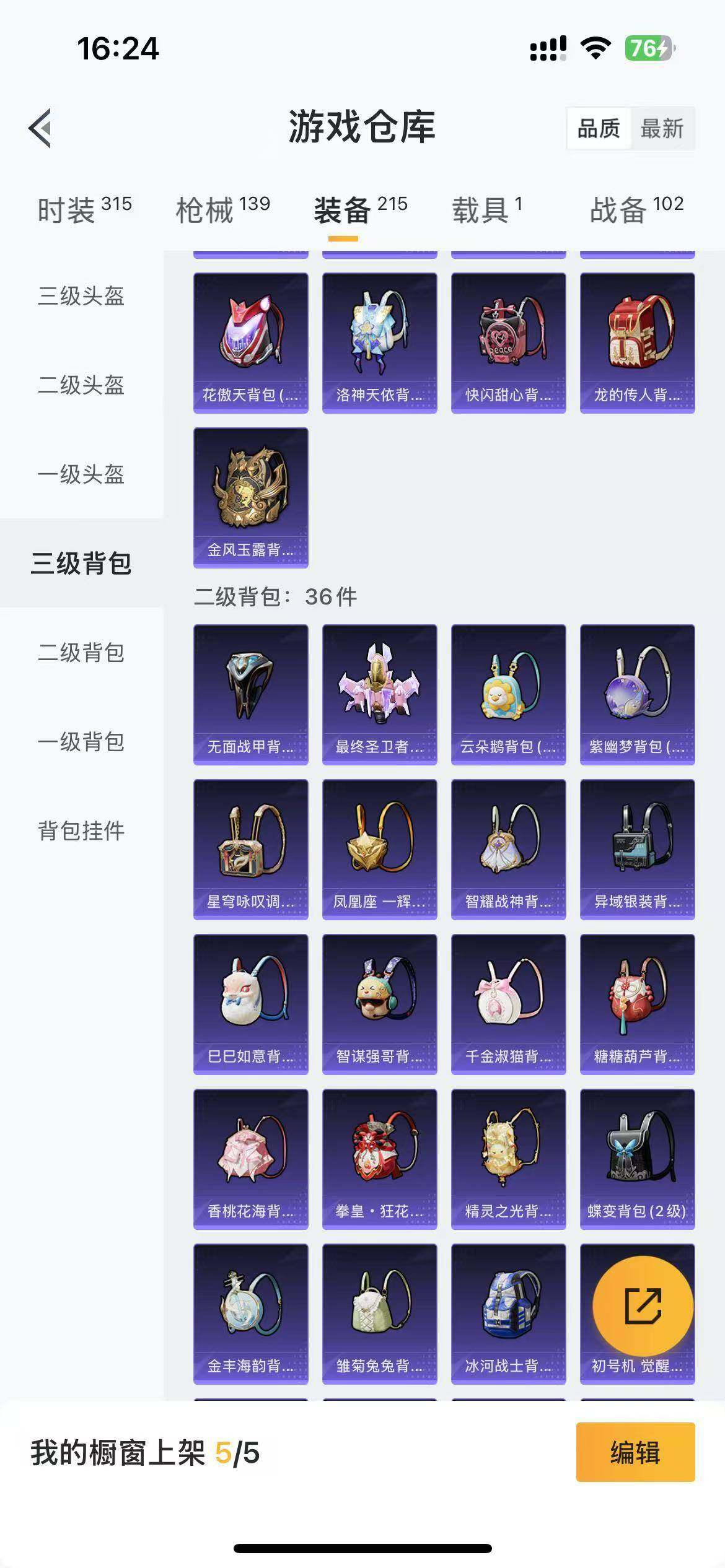Image resolution: width=725 pixels, height=1568 pixels.
Task: Select 二级头盔 category
Action: coord(81,385)
